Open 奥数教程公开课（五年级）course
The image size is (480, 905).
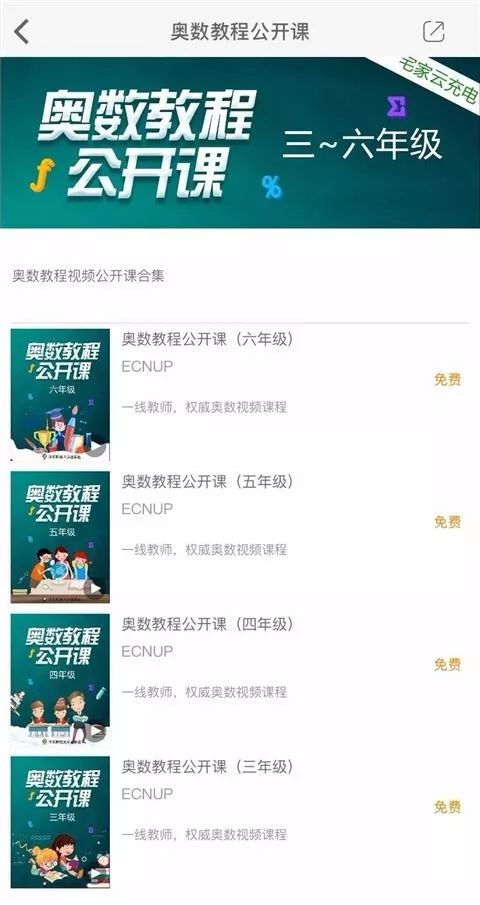pyautogui.click(x=240, y=537)
